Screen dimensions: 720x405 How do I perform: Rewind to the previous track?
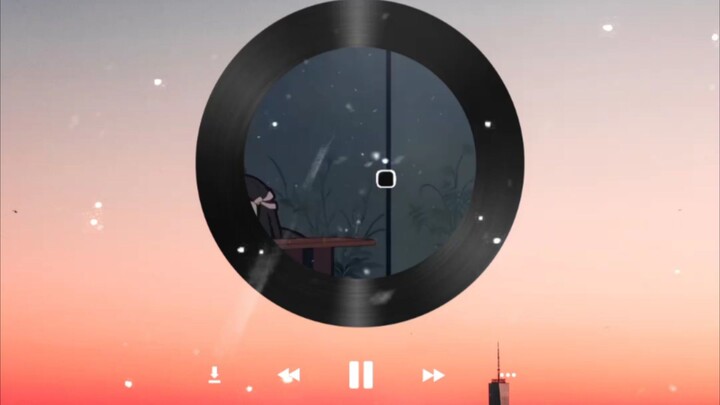click(x=289, y=375)
